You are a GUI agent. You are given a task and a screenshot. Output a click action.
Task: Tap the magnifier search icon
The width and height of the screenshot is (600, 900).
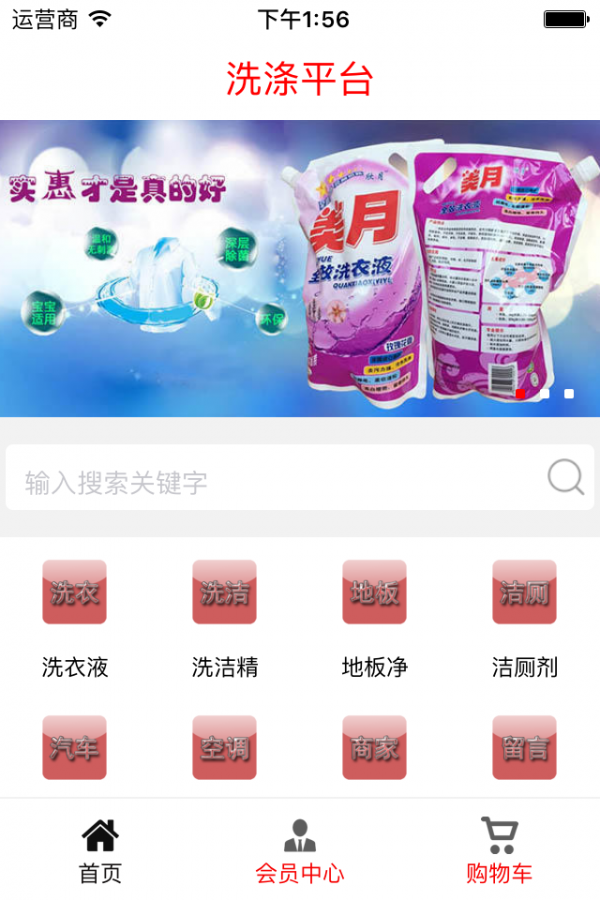tap(566, 478)
